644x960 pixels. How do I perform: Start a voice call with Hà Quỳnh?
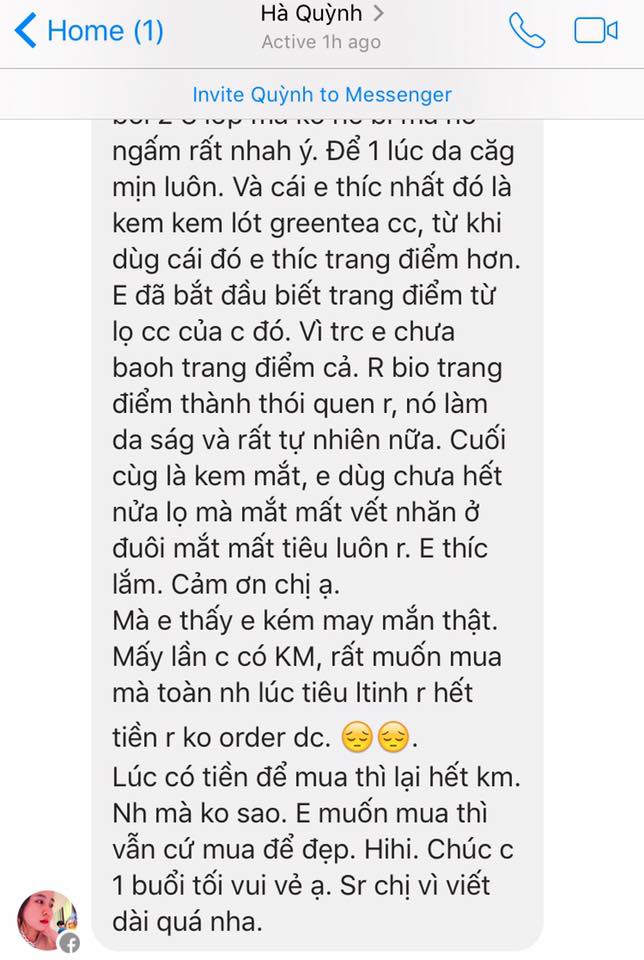click(x=526, y=31)
